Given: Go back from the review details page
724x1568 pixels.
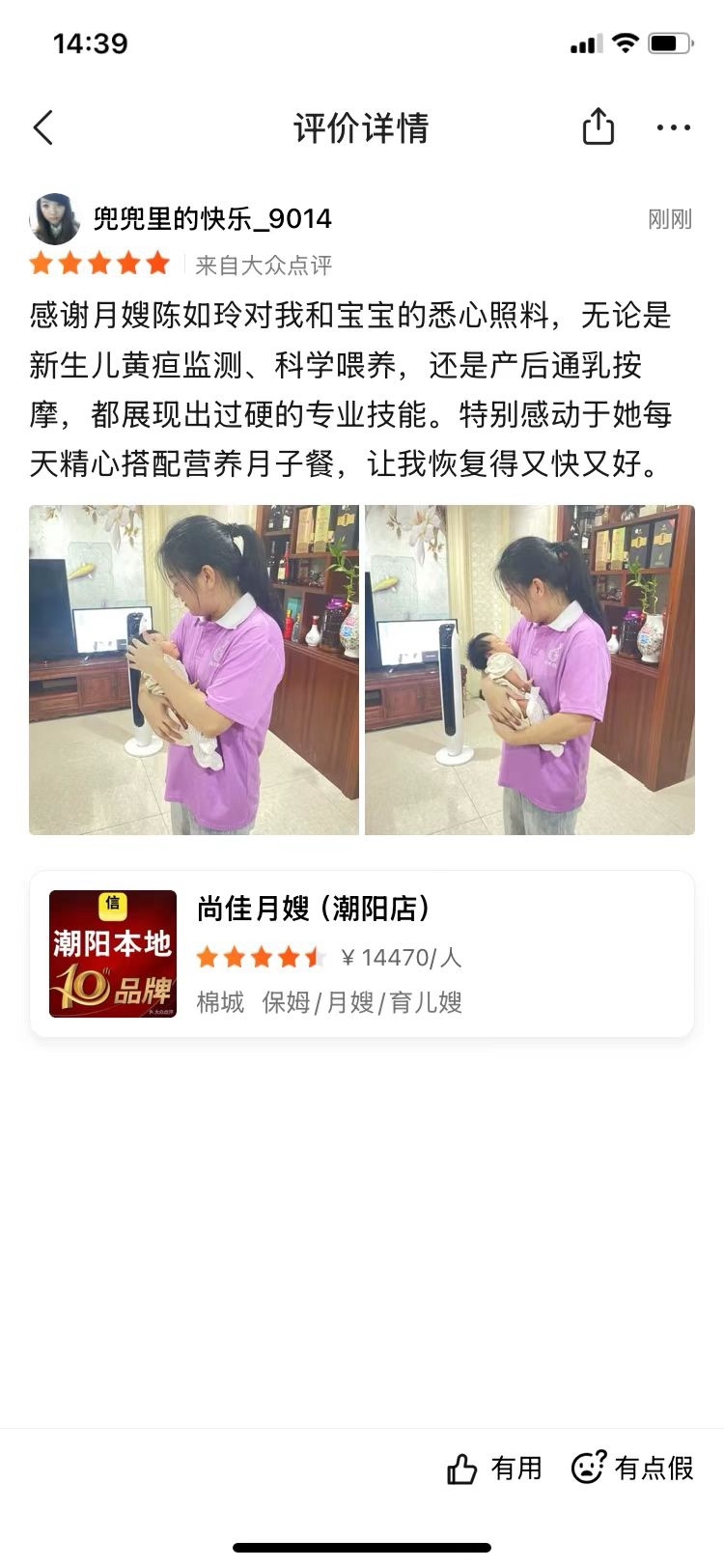Looking at the screenshot, I should coord(43,127).
